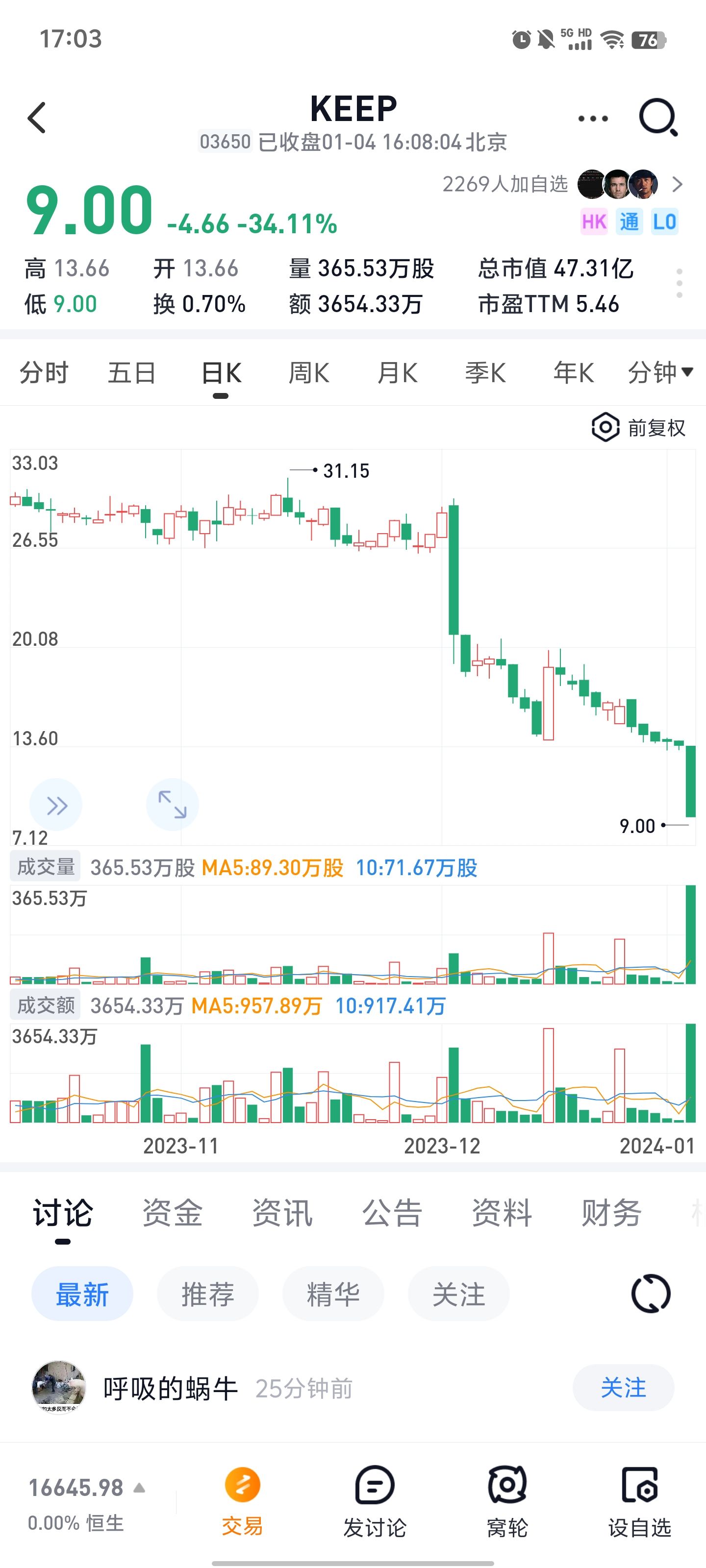706x1568 pixels.
Task: Select the 周K weekly chart
Action: [309, 372]
